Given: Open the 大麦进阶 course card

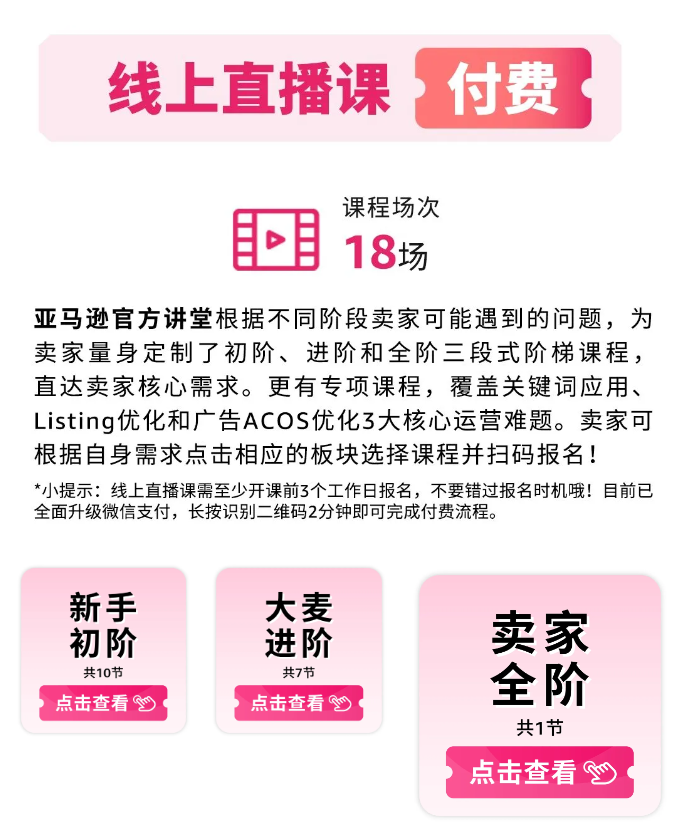Looking at the screenshot, I should click(298, 703).
